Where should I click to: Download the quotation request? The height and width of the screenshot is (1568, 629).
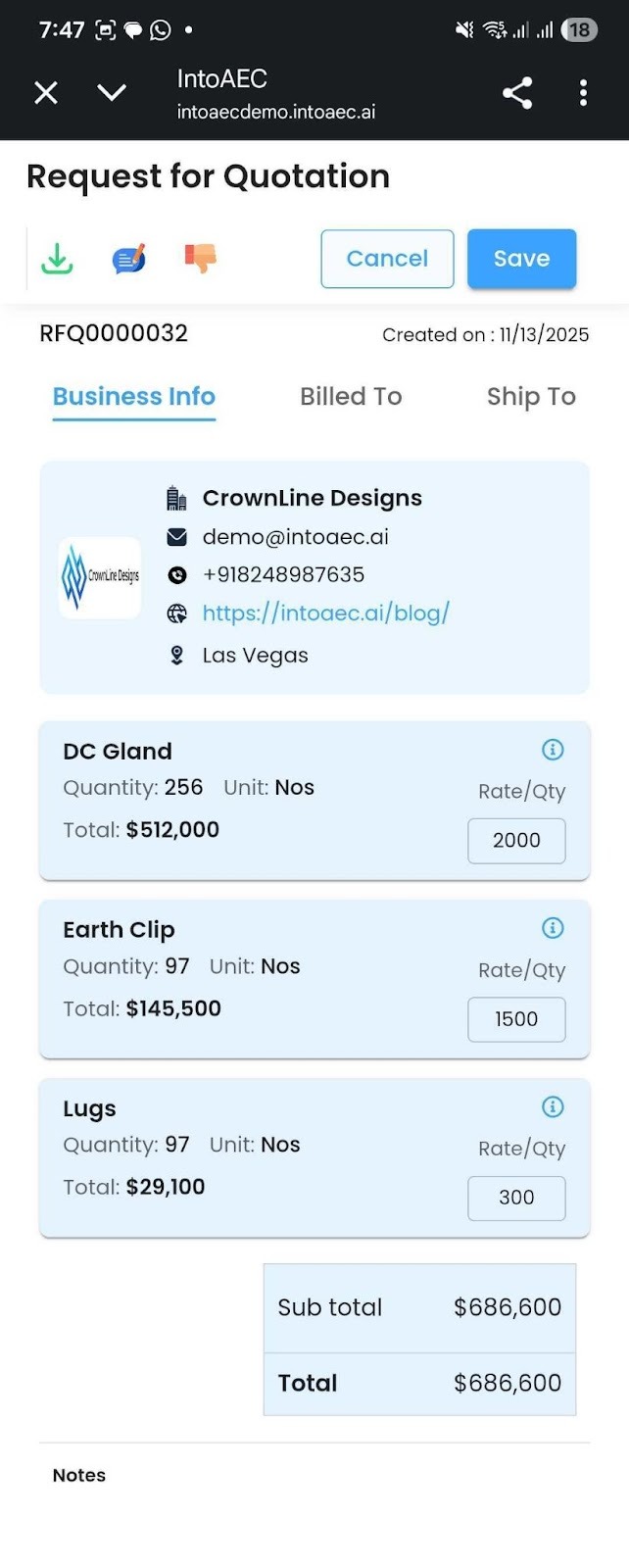pos(57,259)
